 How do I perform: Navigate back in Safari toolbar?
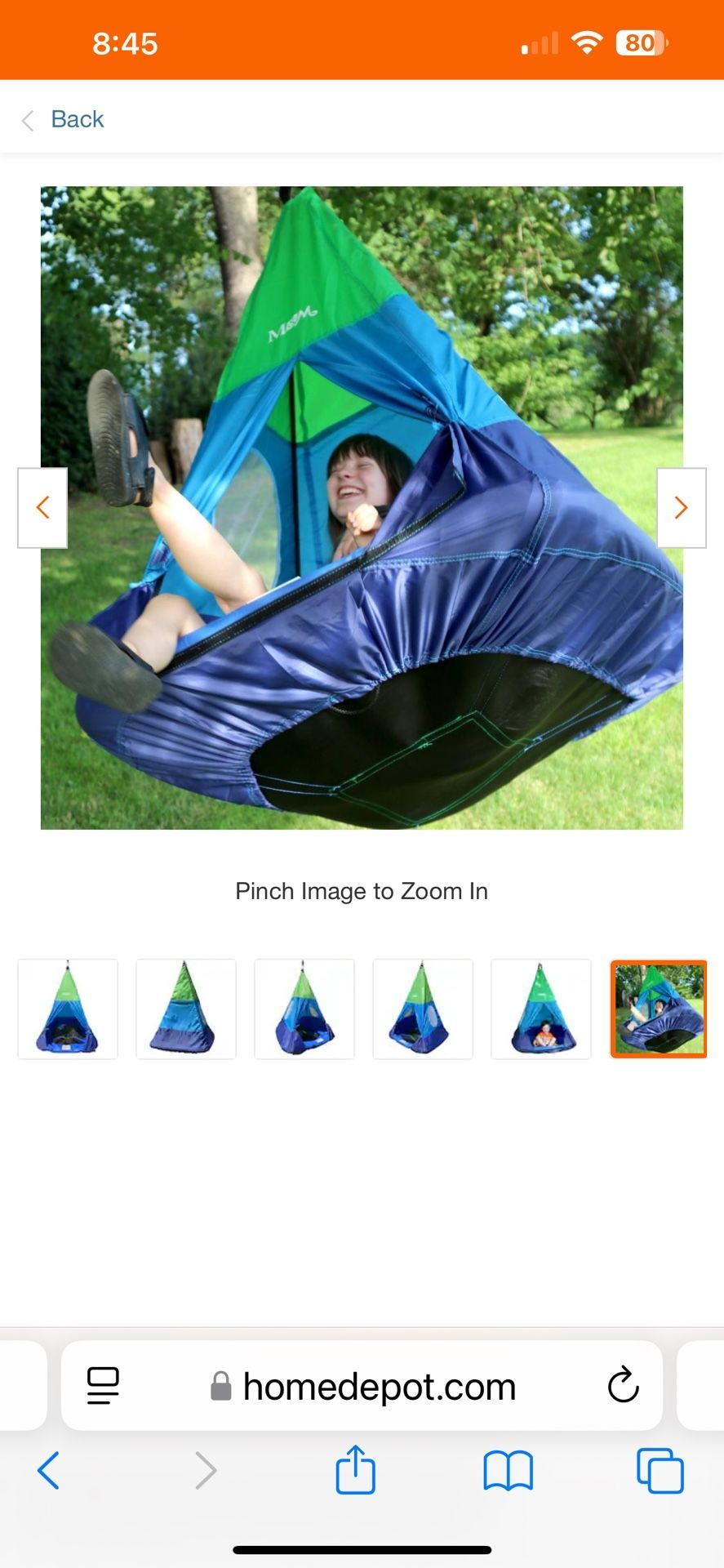(x=49, y=1471)
